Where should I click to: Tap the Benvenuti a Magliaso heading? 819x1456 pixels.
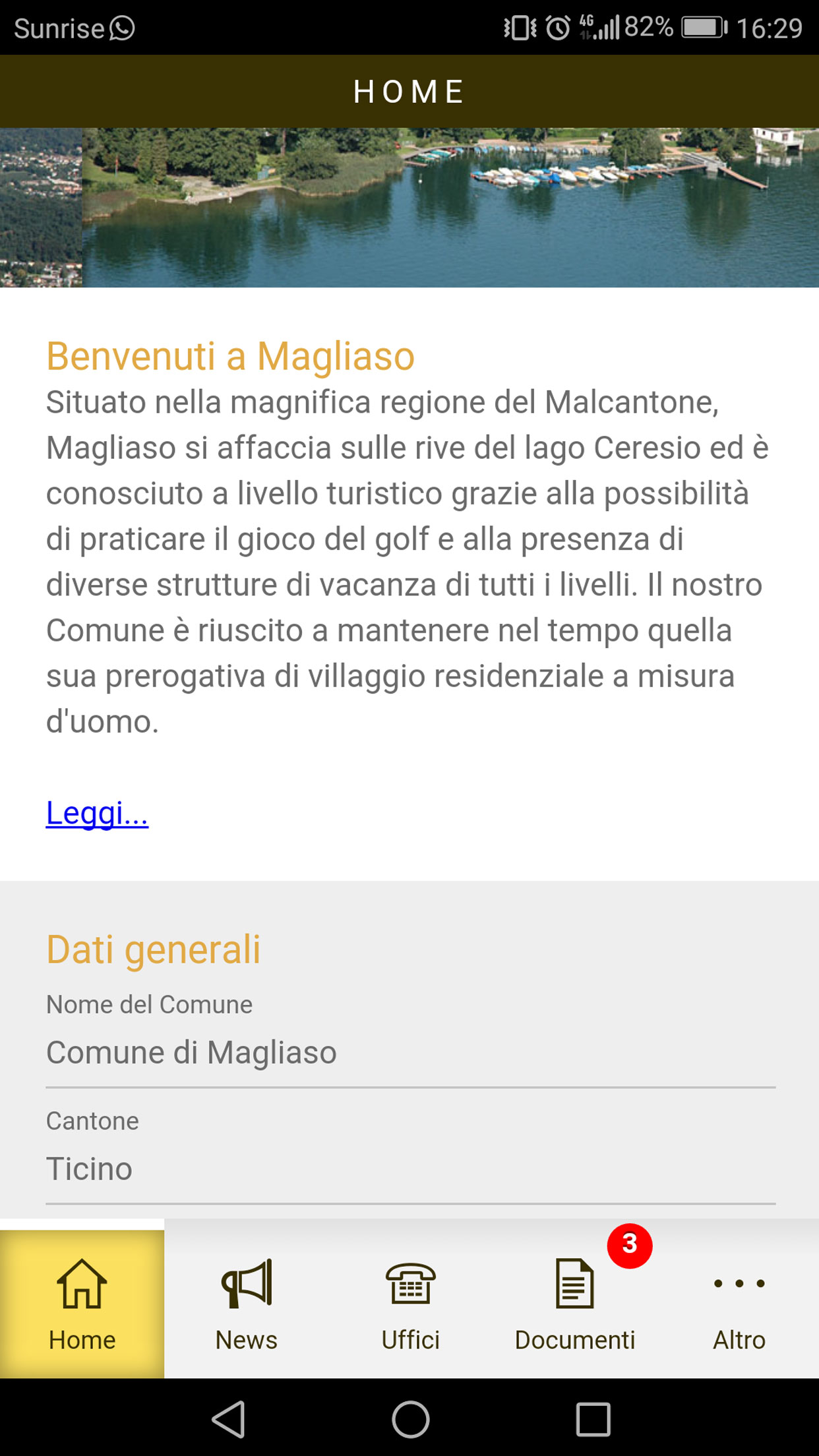(x=229, y=356)
